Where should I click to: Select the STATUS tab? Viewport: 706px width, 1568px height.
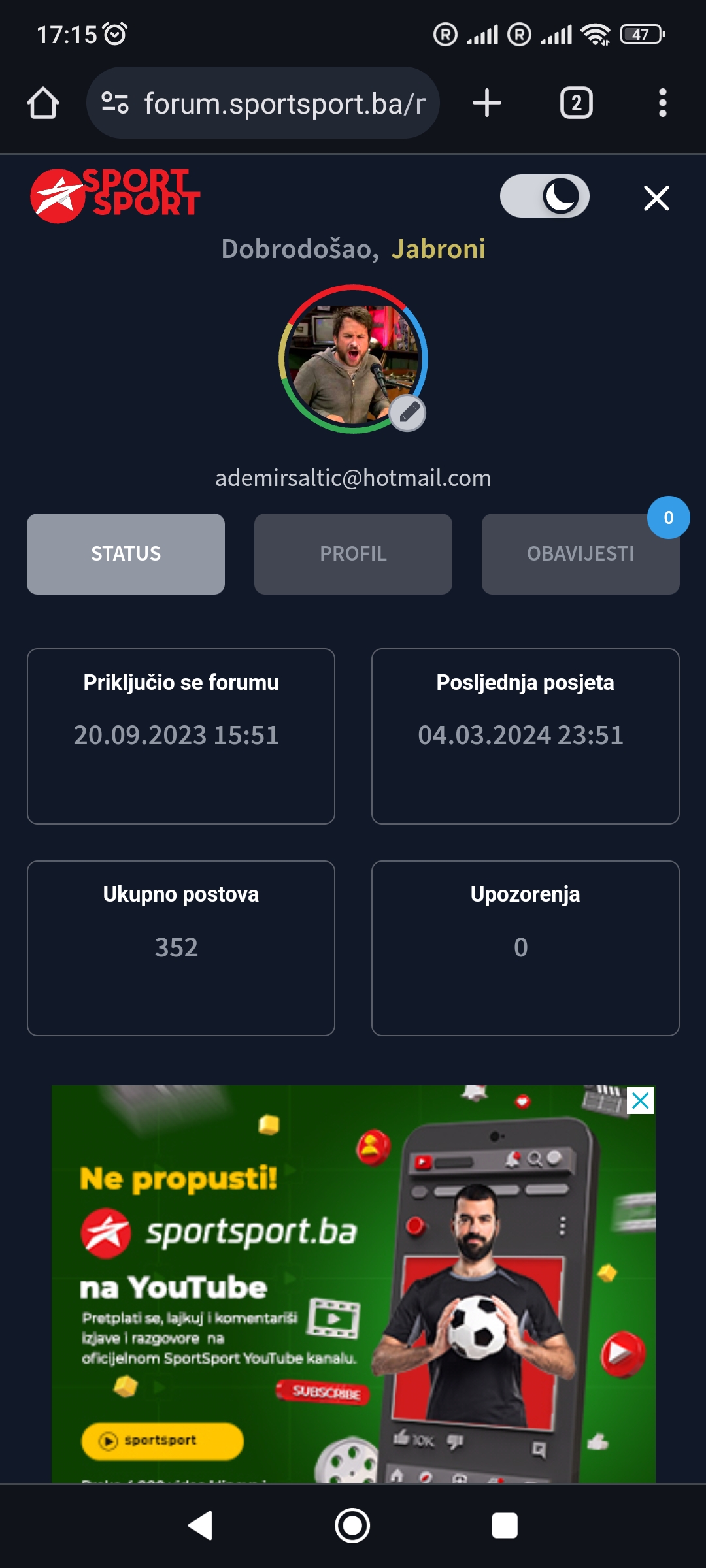(x=126, y=554)
